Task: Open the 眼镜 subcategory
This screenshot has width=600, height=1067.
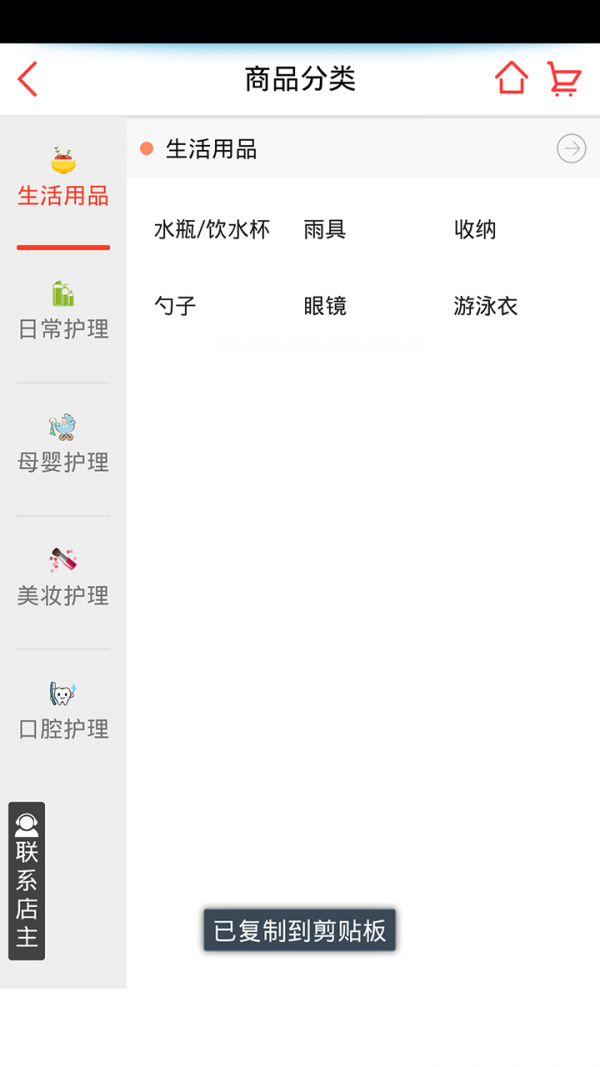Action: pyautogui.click(x=325, y=306)
